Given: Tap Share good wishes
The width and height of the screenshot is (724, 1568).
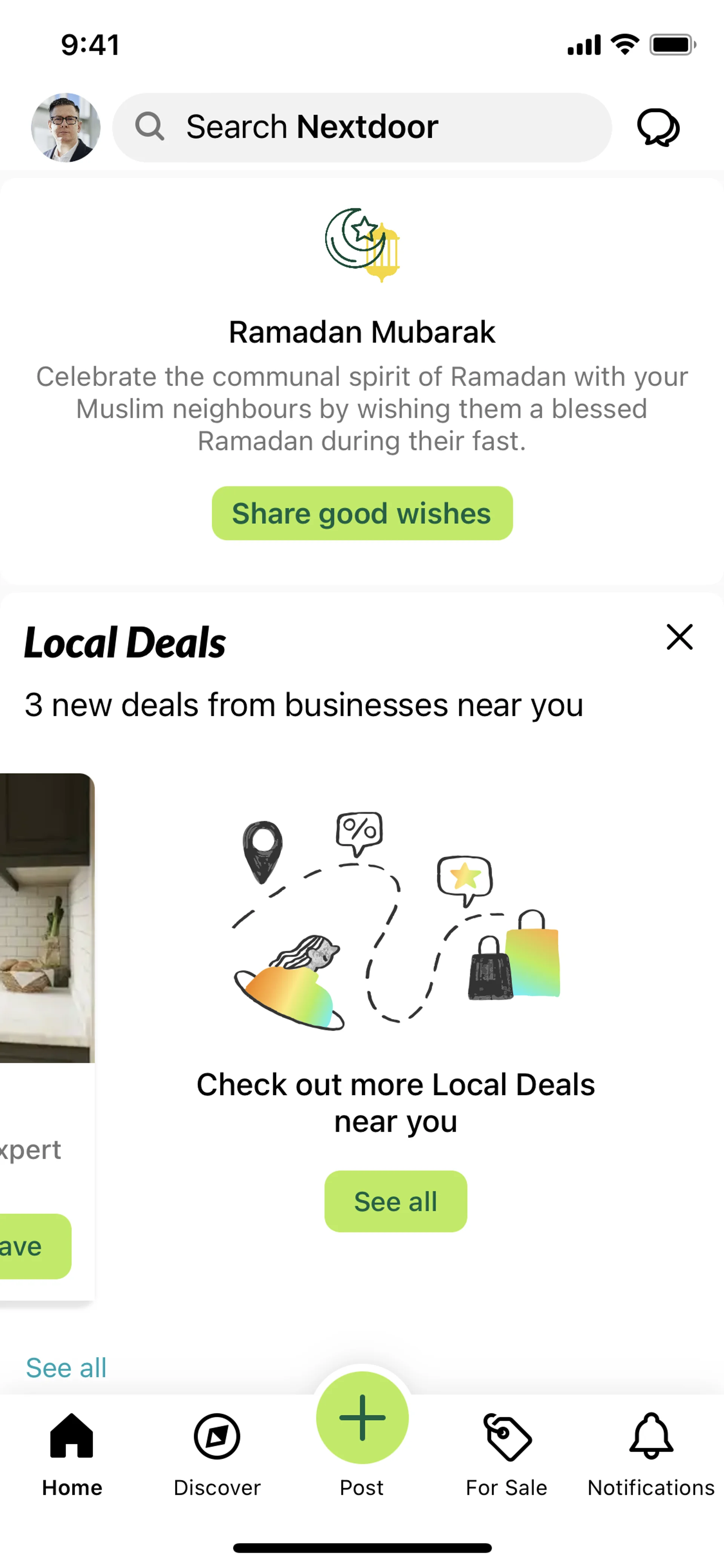Looking at the screenshot, I should pos(361,513).
